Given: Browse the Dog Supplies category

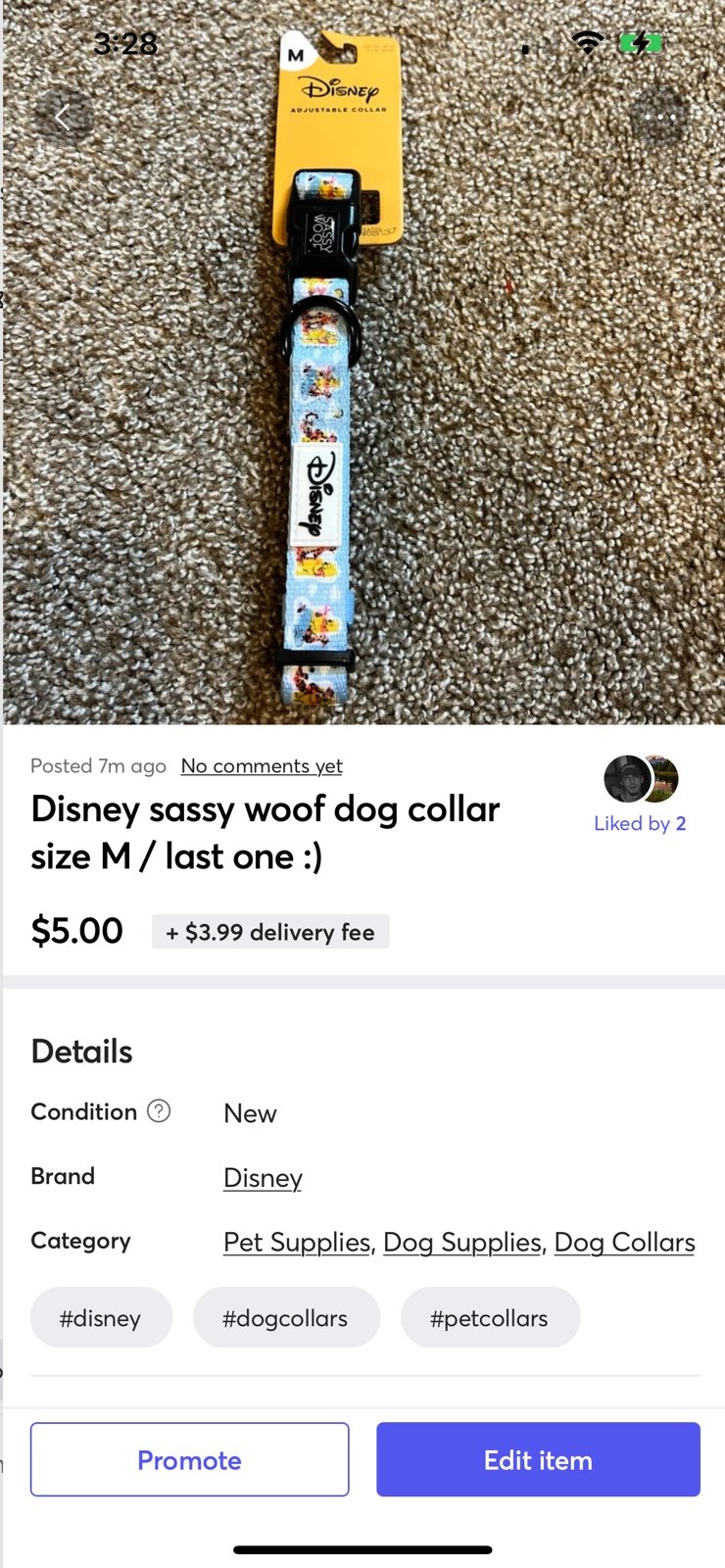Looking at the screenshot, I should pos(461,1242).
